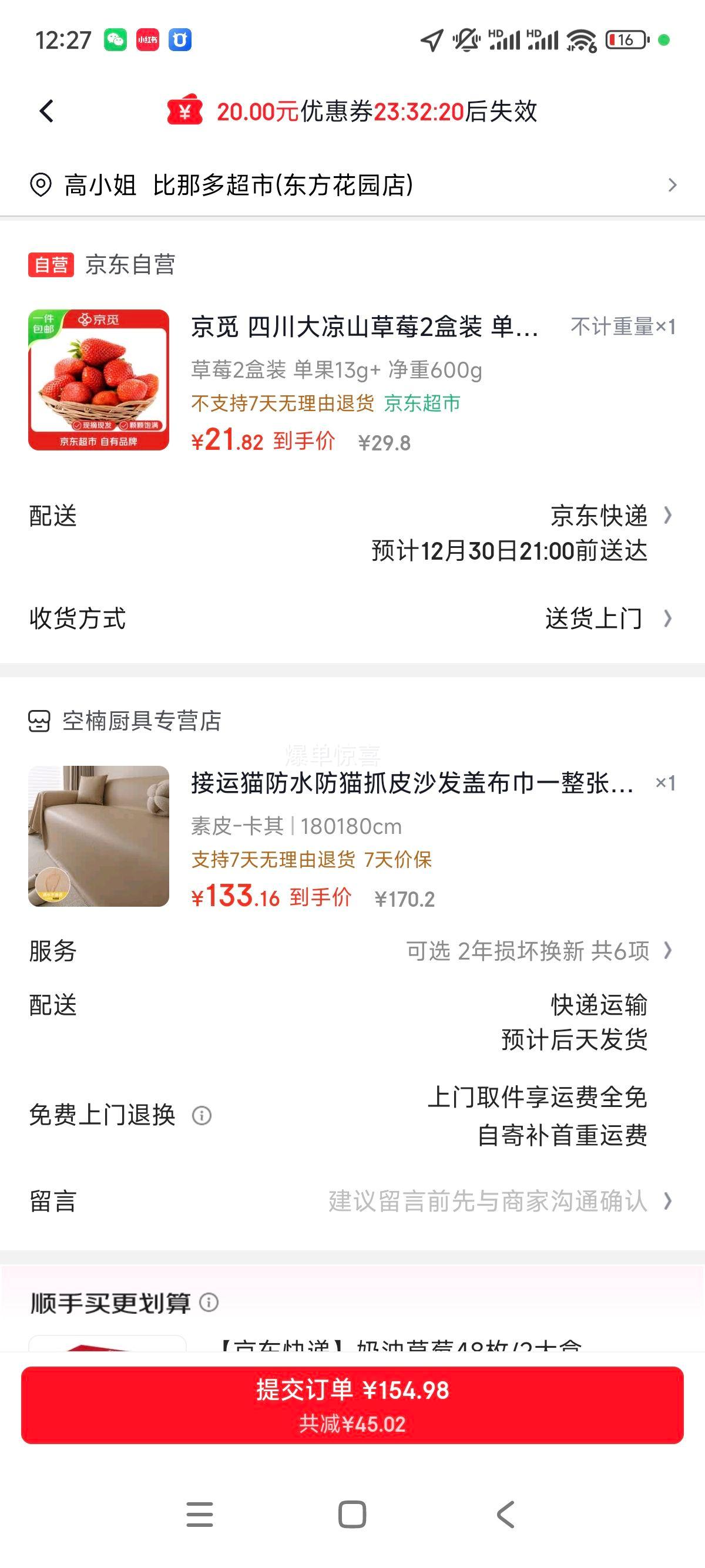Show info about 免费上门退换
This screenshot has width=705, height=1568.
point(202,1116)
